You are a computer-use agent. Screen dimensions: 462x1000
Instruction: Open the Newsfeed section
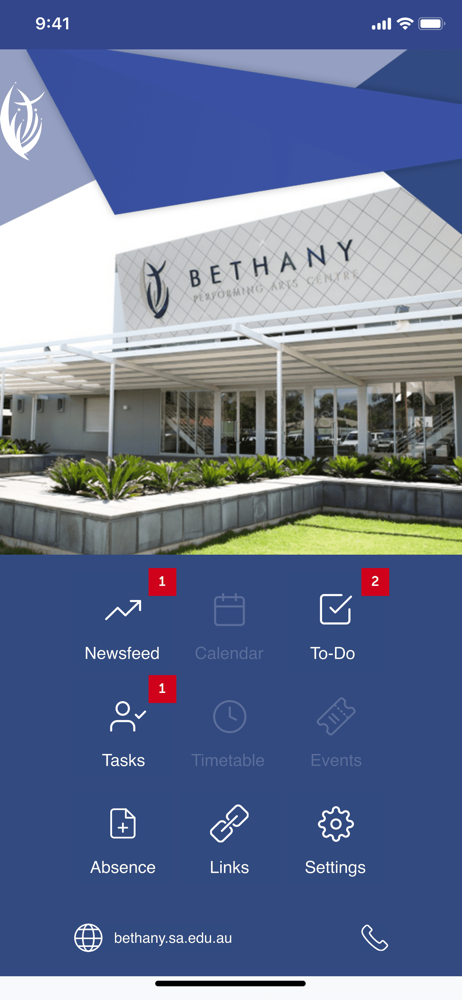pyautogui.click(x=123, y=626)
